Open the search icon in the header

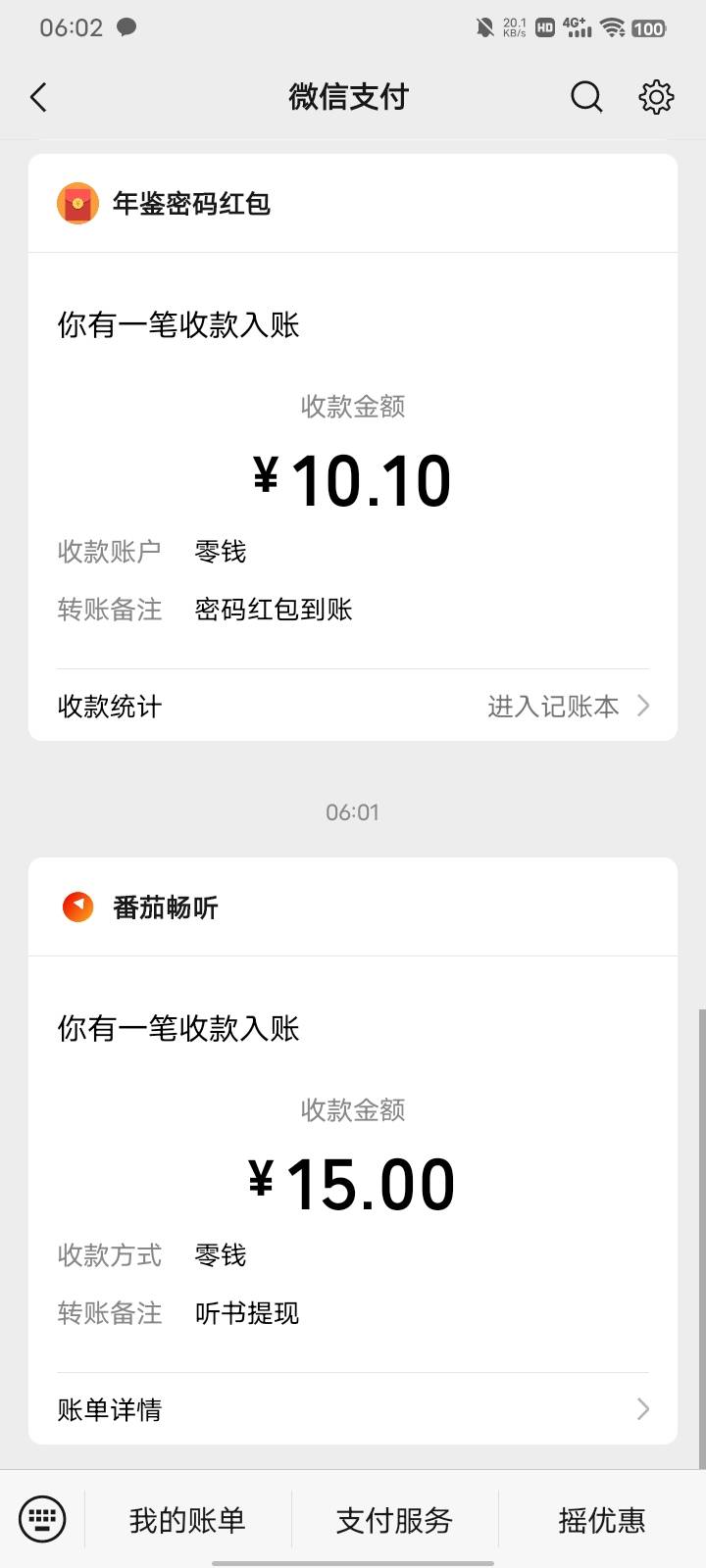pyautogui.click(x=586, y=97)
